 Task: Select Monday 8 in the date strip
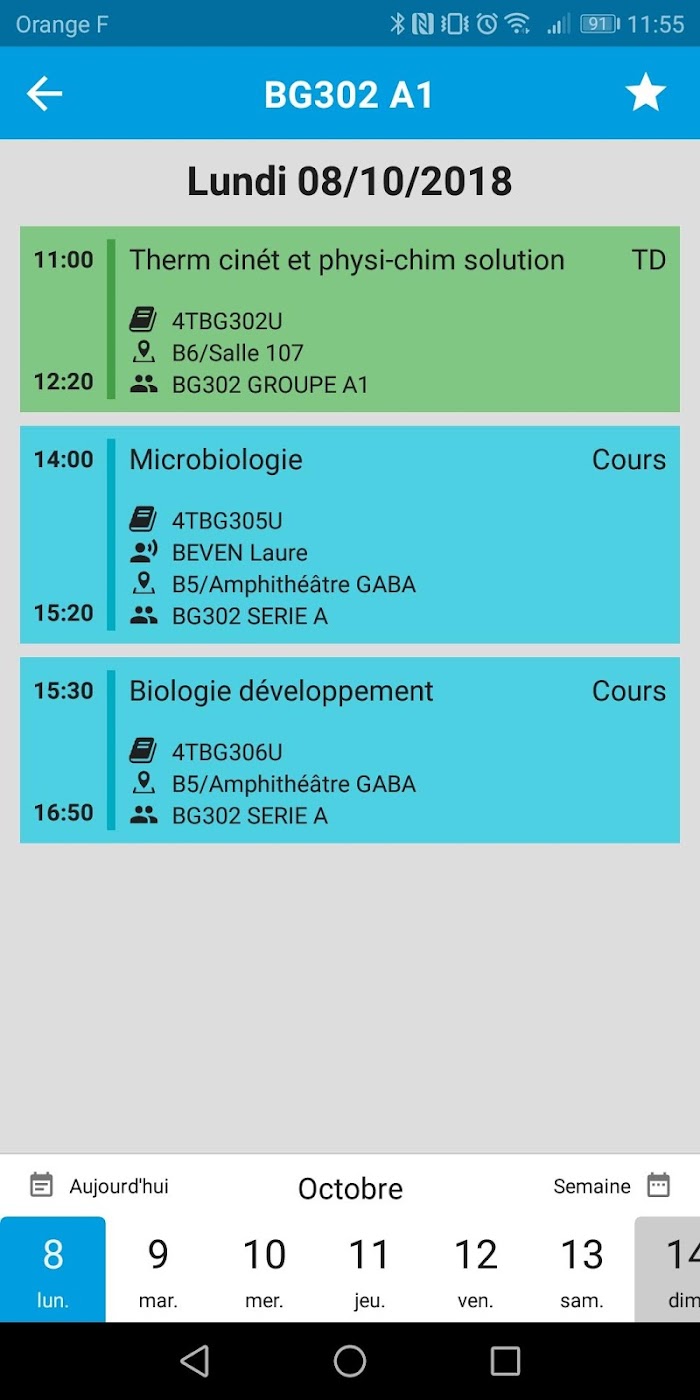(53, 1269)
